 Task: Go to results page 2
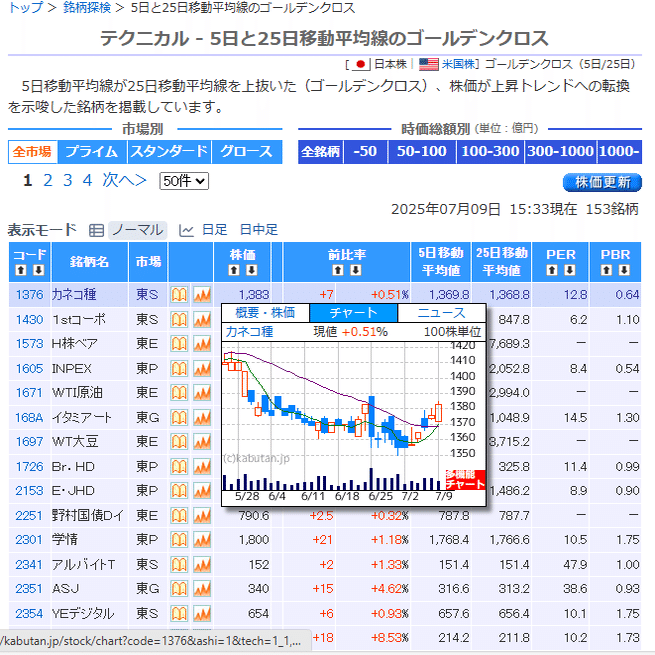48,180
